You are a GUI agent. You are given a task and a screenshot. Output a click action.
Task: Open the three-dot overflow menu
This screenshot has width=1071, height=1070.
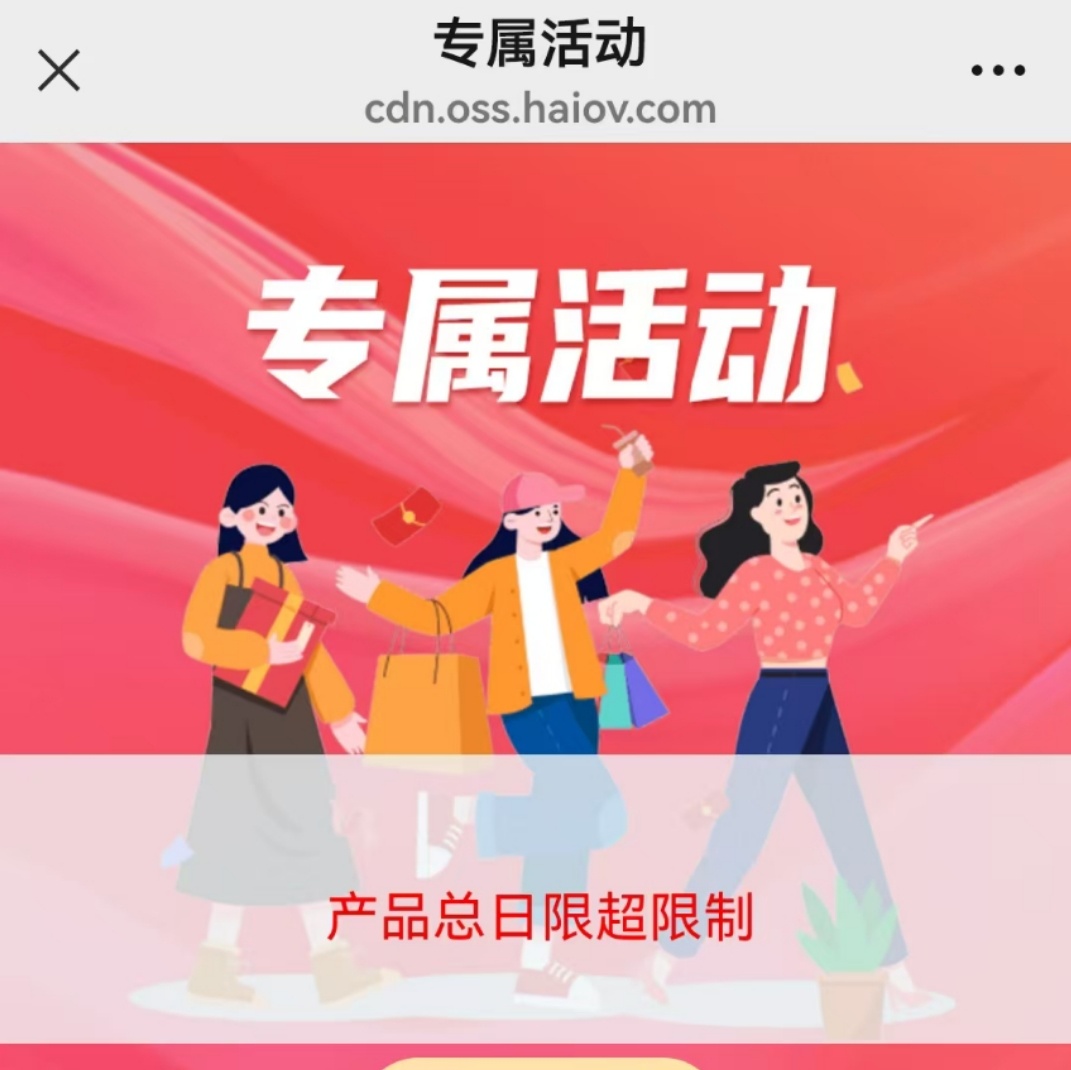tap(998, 70)
